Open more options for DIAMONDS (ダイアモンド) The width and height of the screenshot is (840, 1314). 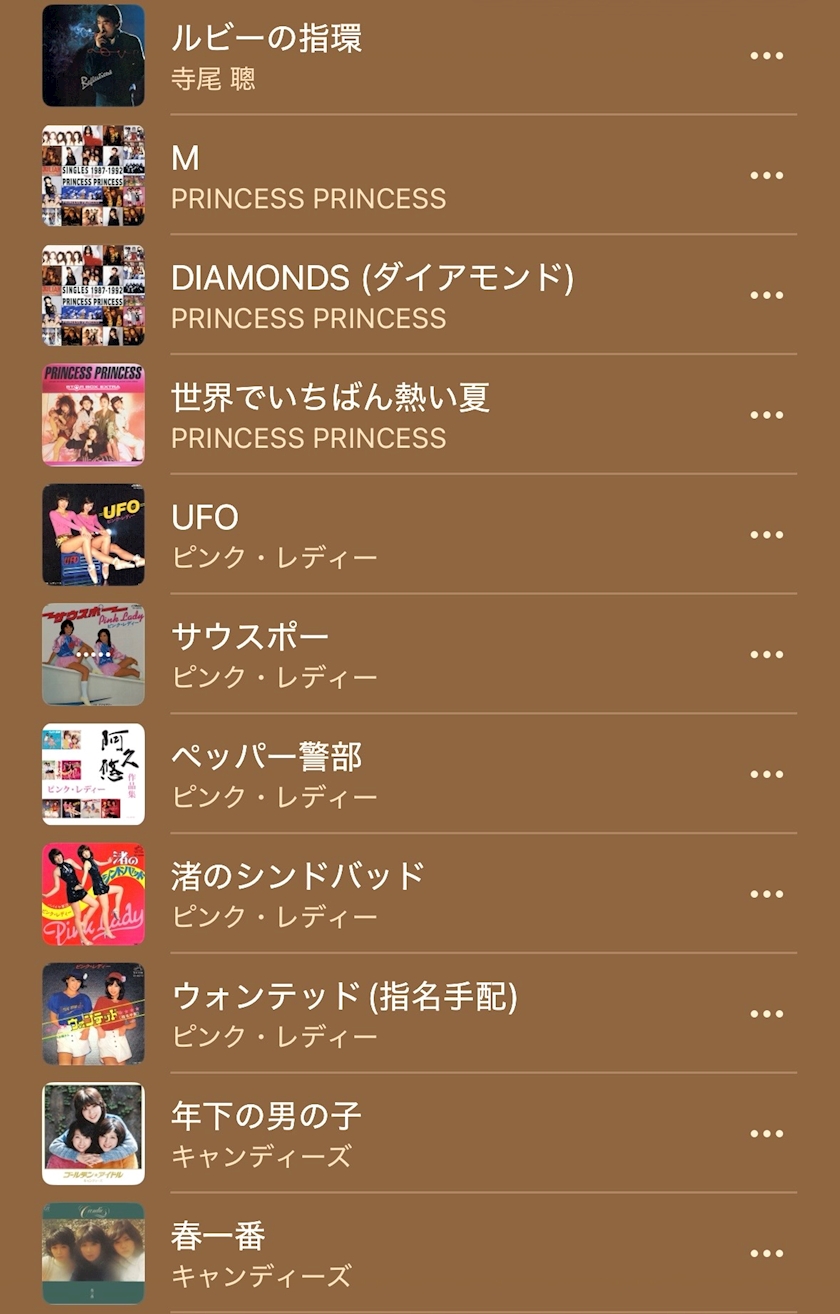pos(767,295)
